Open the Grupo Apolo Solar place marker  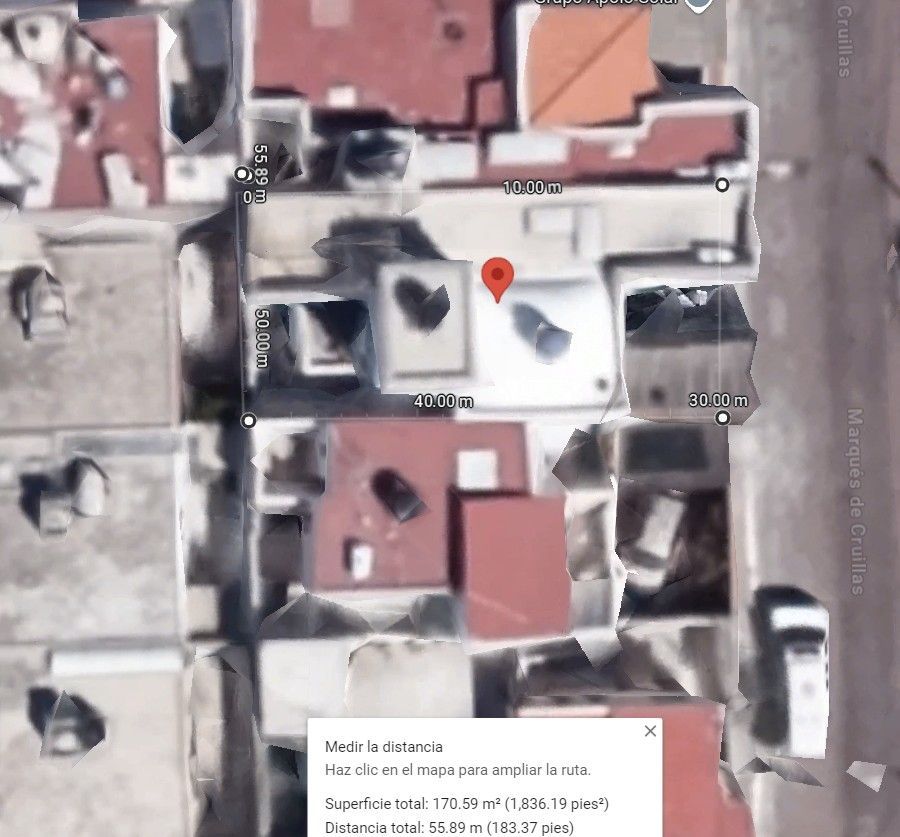click(x=699, y=4)
